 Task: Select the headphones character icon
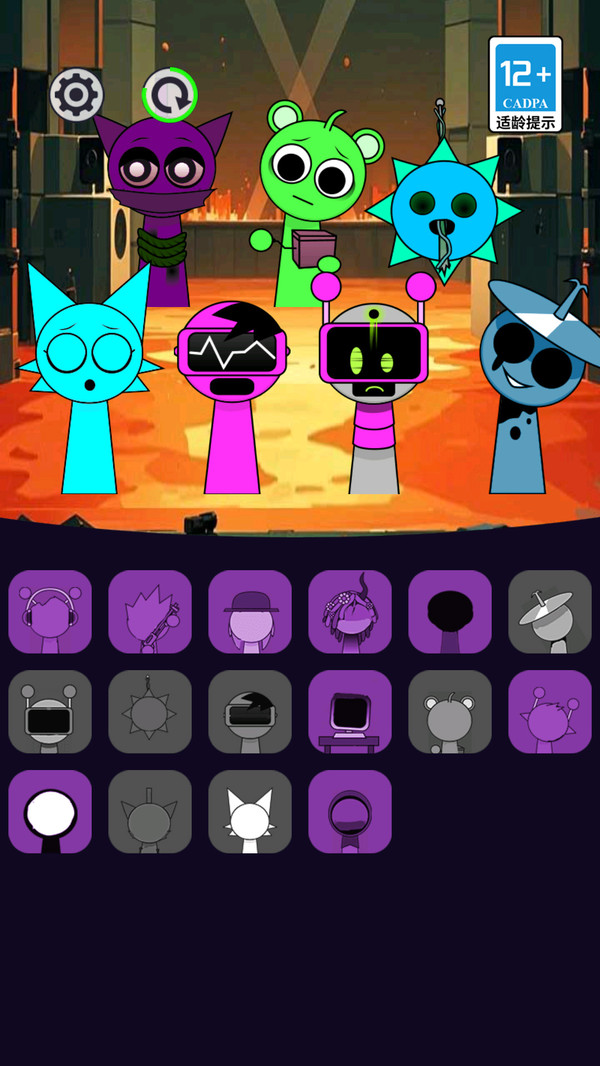[x=50, y=612]
